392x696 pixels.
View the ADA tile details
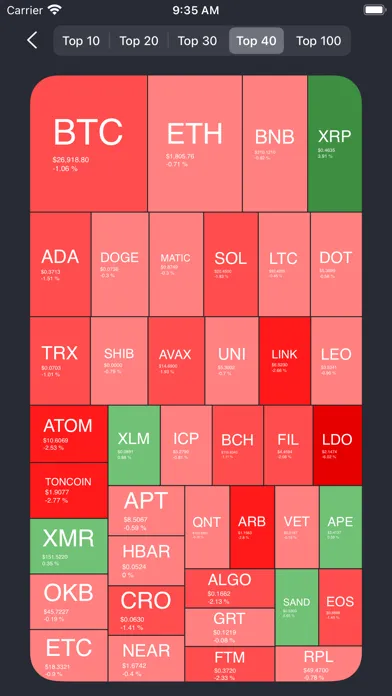click(x=60, y=264)
